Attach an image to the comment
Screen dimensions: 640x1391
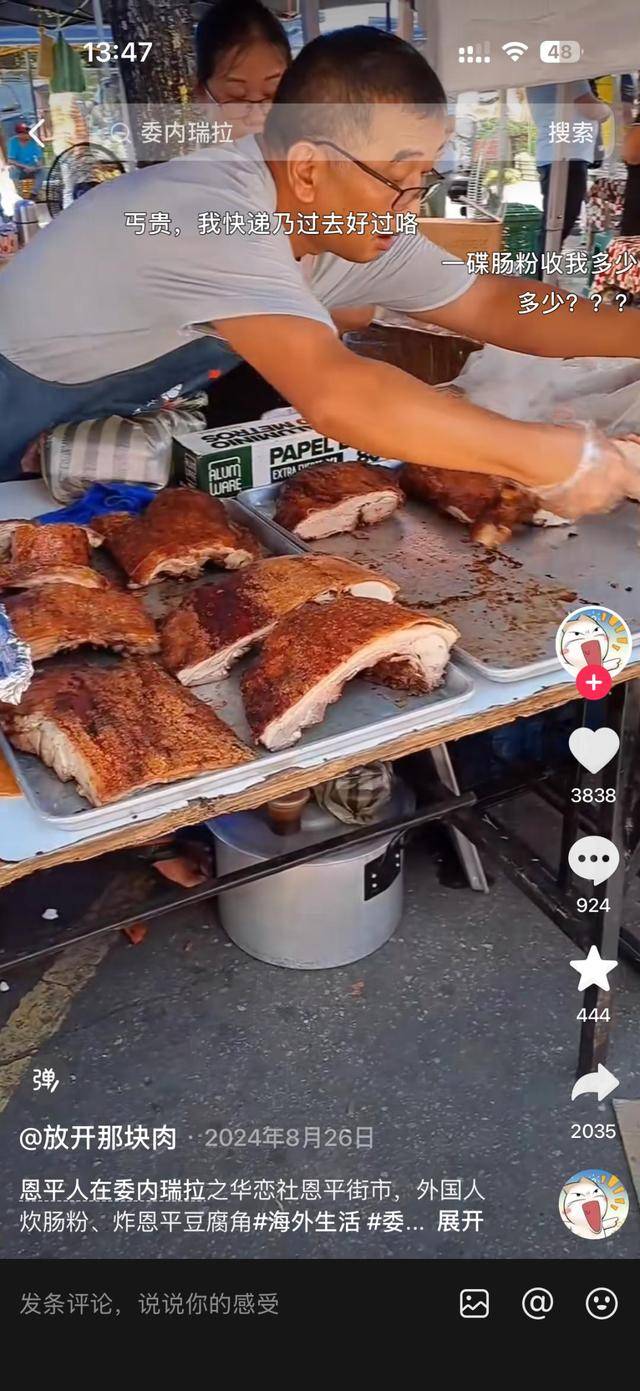coord(474,1303)
